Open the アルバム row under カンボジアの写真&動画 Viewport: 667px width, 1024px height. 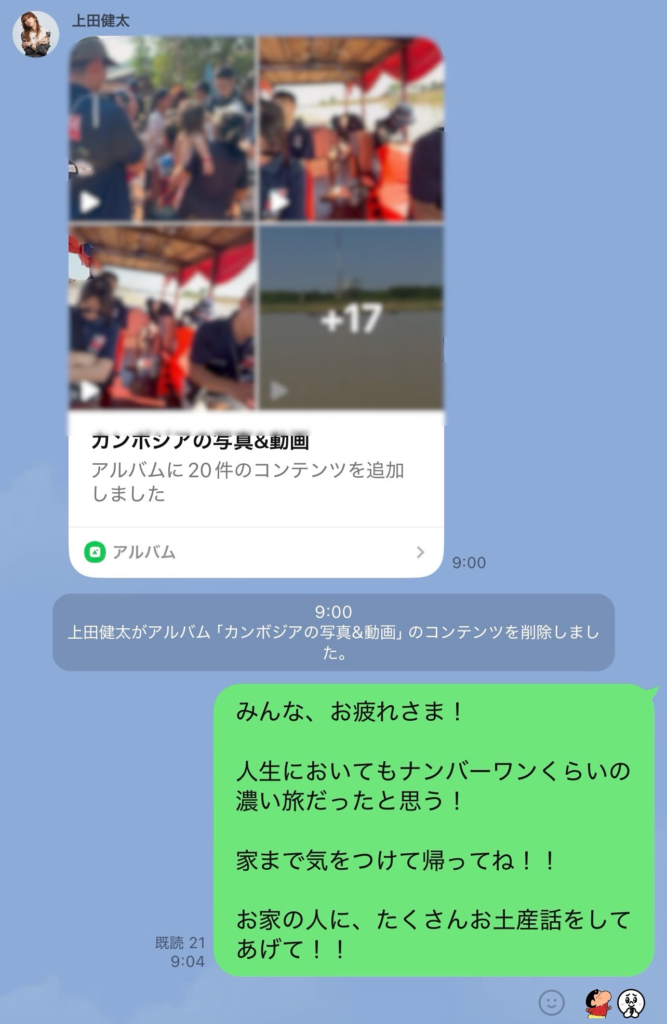[256, 552]
